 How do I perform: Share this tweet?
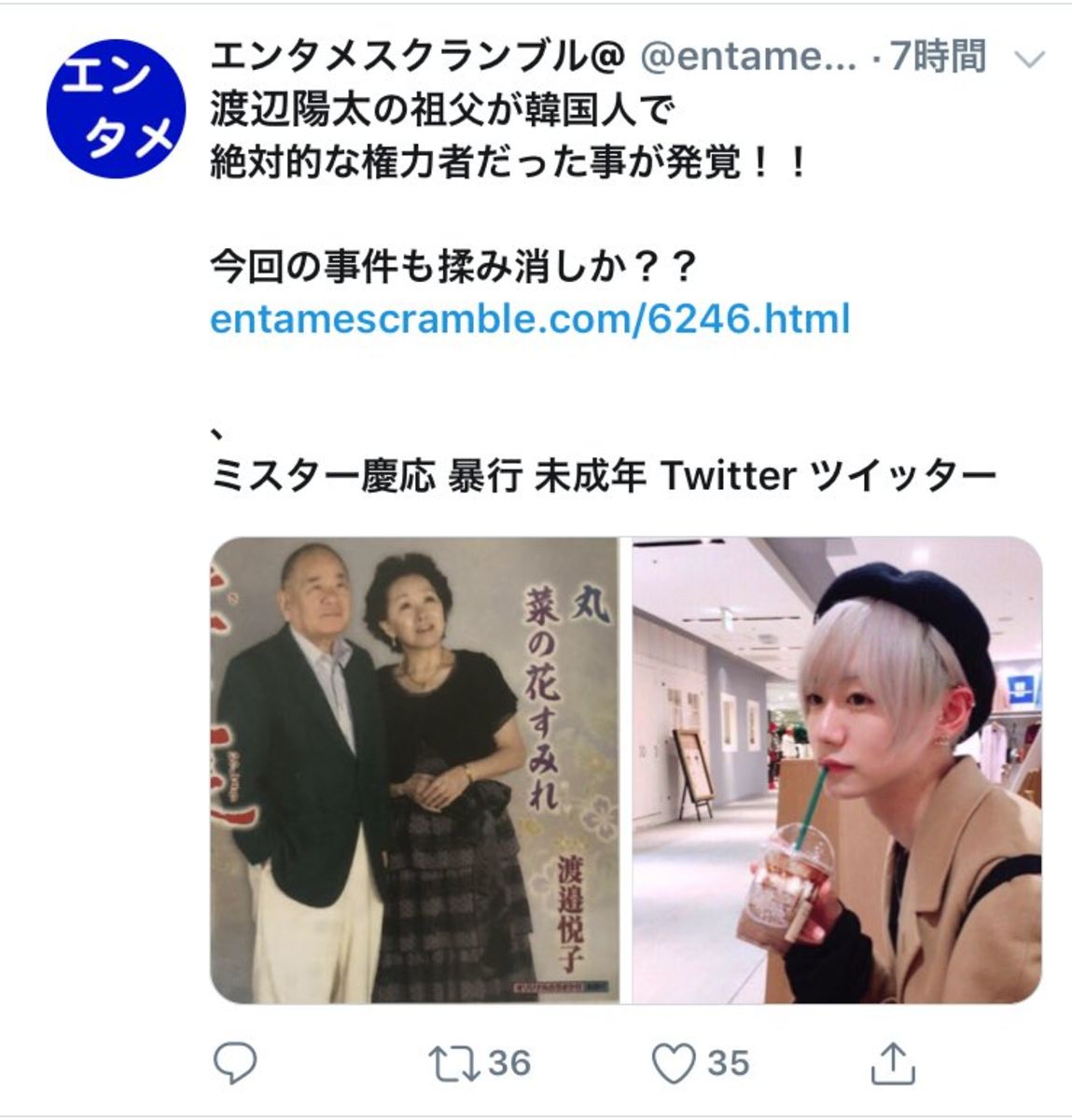892,1062
